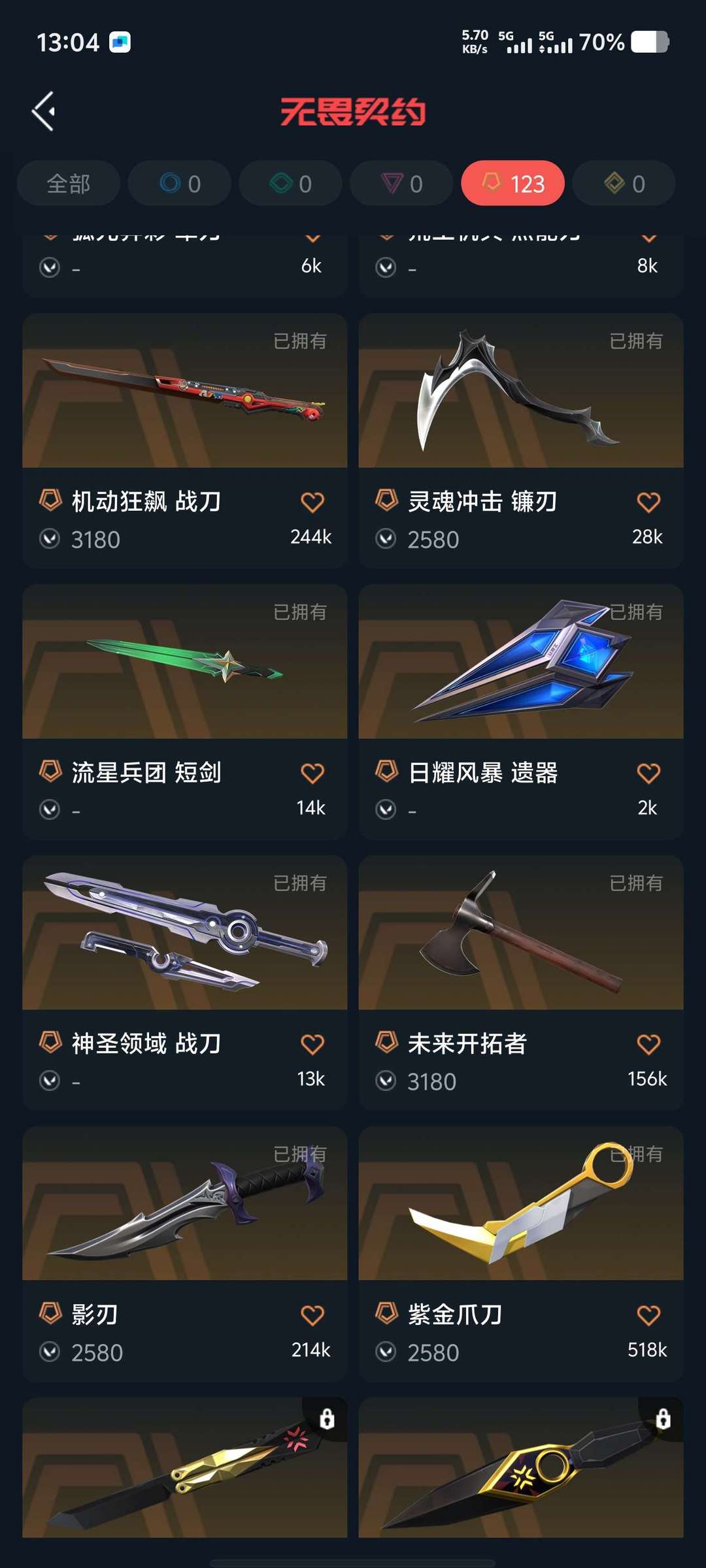Switch to the blue circle tier tab
The width and height of the screenshot is (706, 1568).
click(x=180, y=184)
